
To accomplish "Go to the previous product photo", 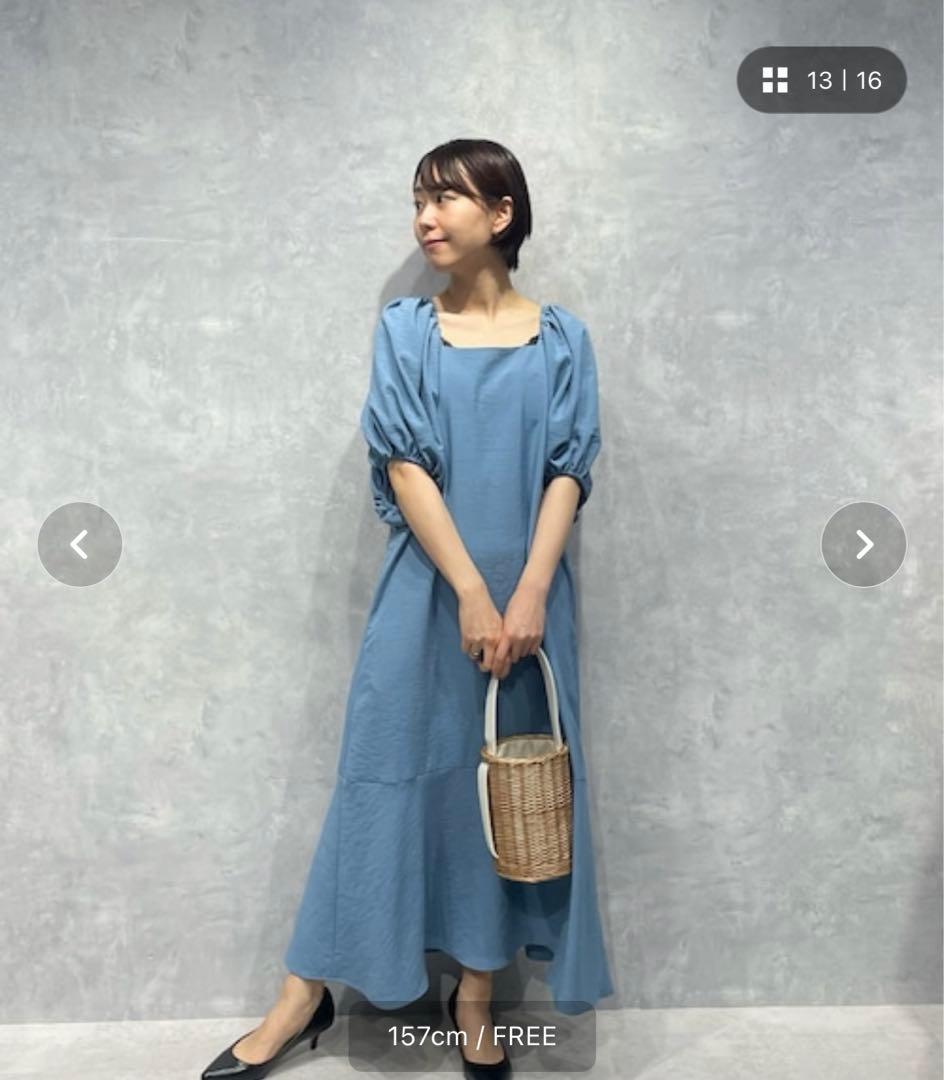I will point(80,544).
